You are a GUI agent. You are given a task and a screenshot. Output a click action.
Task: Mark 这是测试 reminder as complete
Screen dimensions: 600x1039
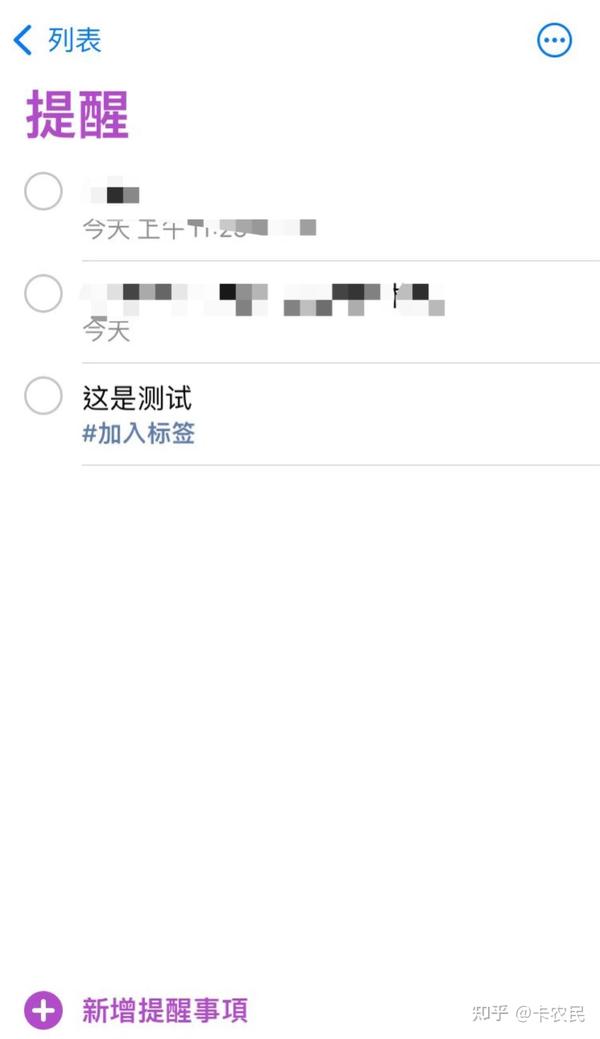coord(43,395)
